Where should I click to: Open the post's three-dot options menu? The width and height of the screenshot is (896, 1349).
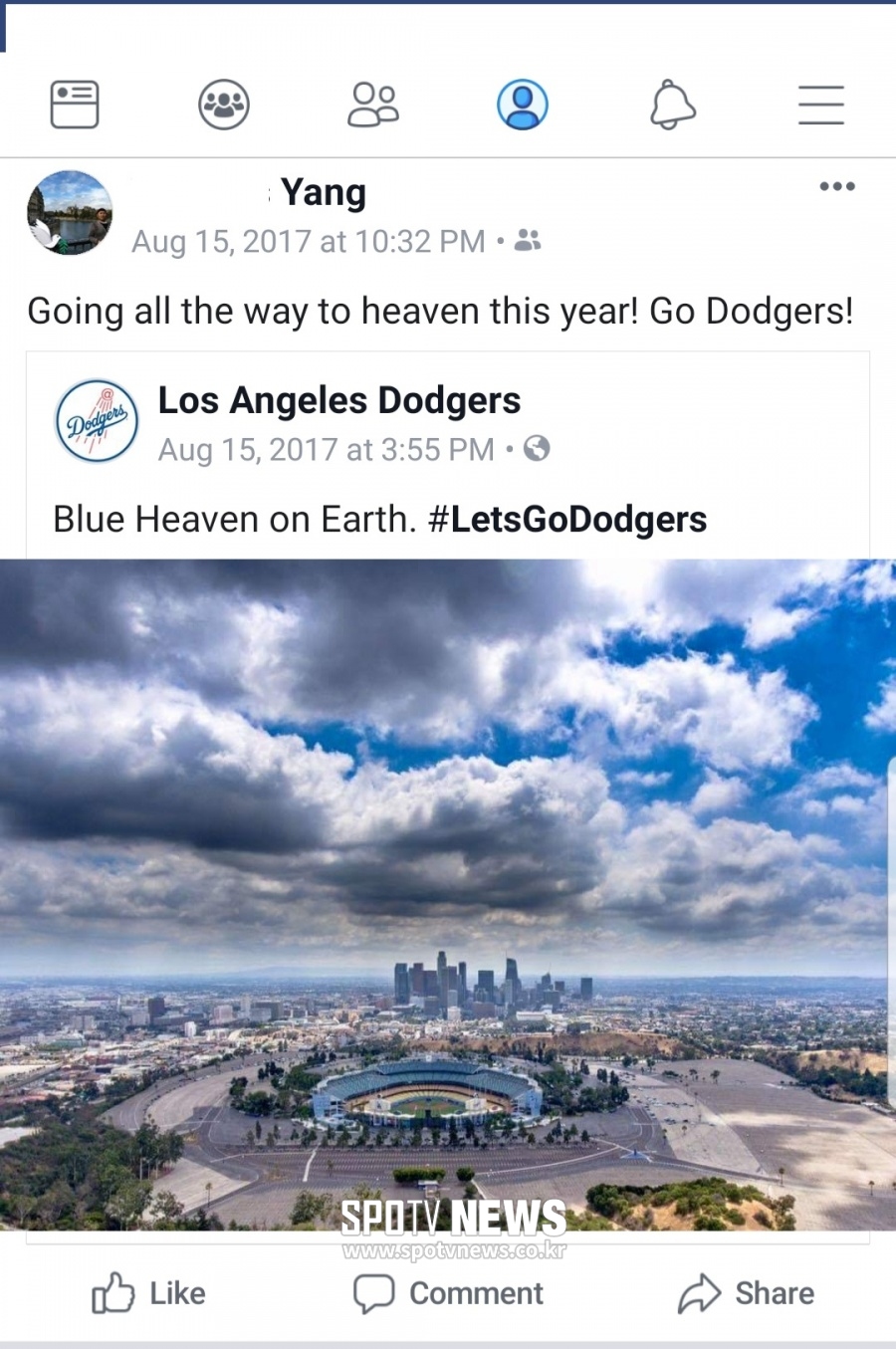point(837,187)
